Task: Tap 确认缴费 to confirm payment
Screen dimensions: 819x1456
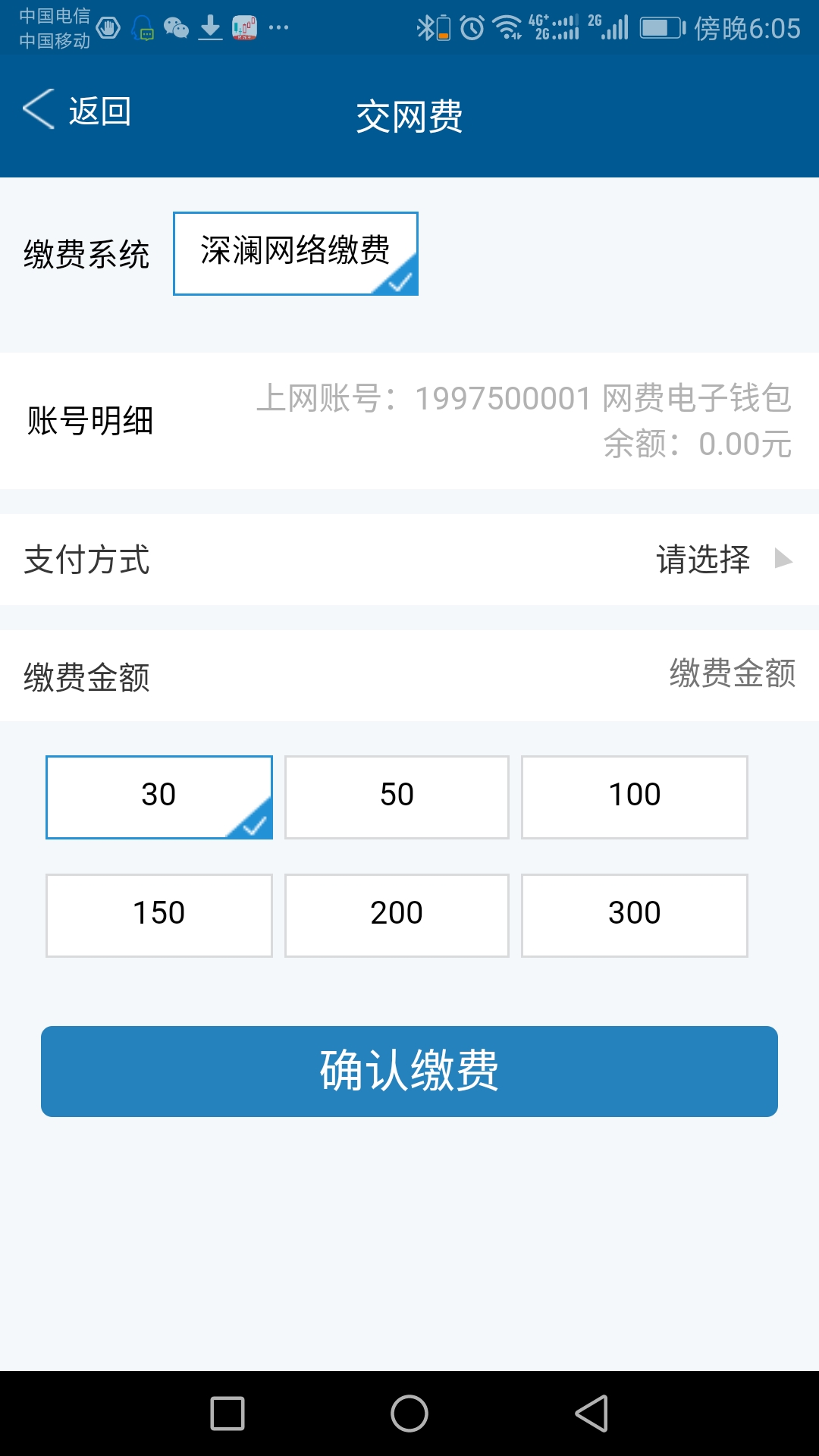Action: (x=409, y=1071)
